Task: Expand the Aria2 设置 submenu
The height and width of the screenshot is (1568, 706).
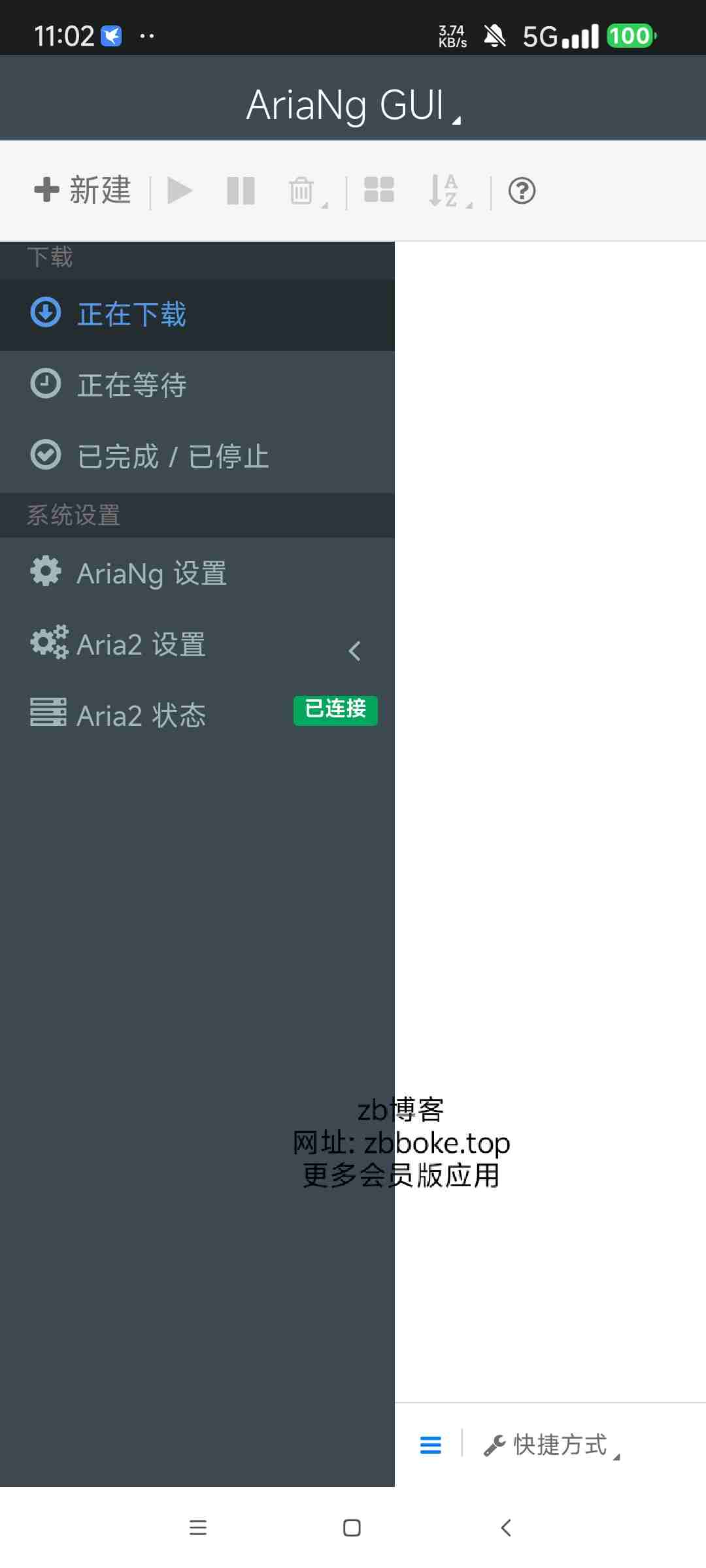Action: 197,645
